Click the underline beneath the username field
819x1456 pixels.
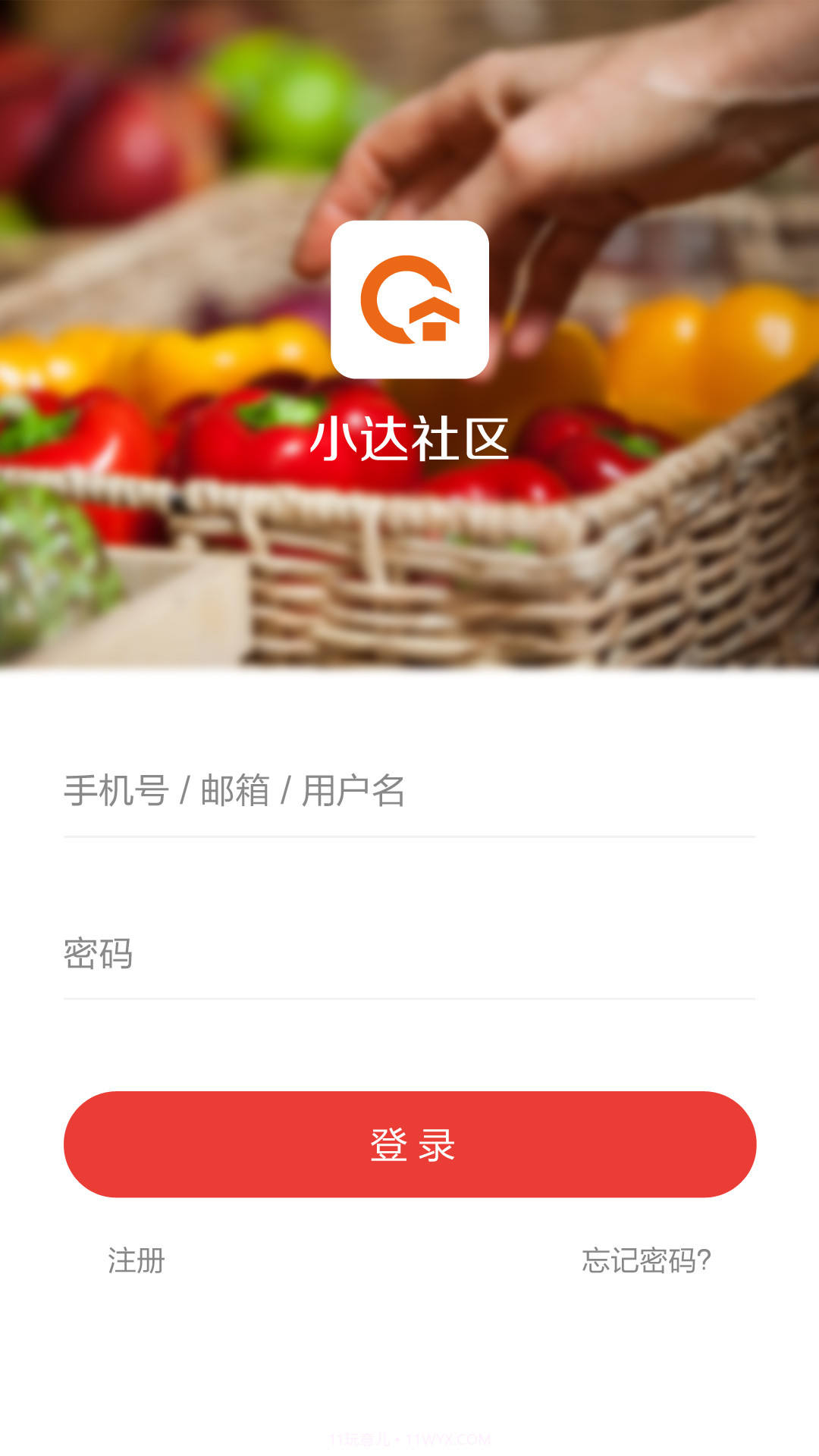tap(409, 836)
